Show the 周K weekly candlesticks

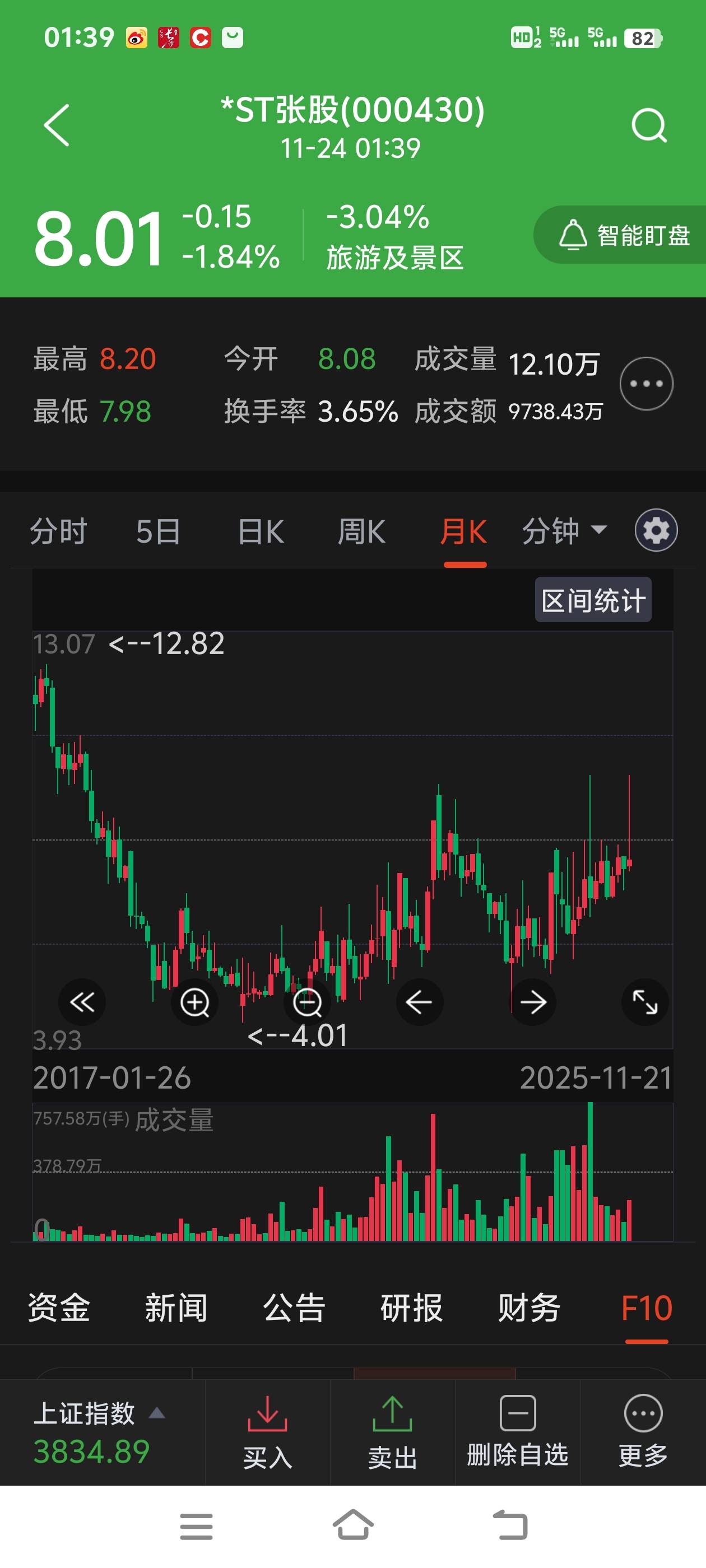[361, 531]
